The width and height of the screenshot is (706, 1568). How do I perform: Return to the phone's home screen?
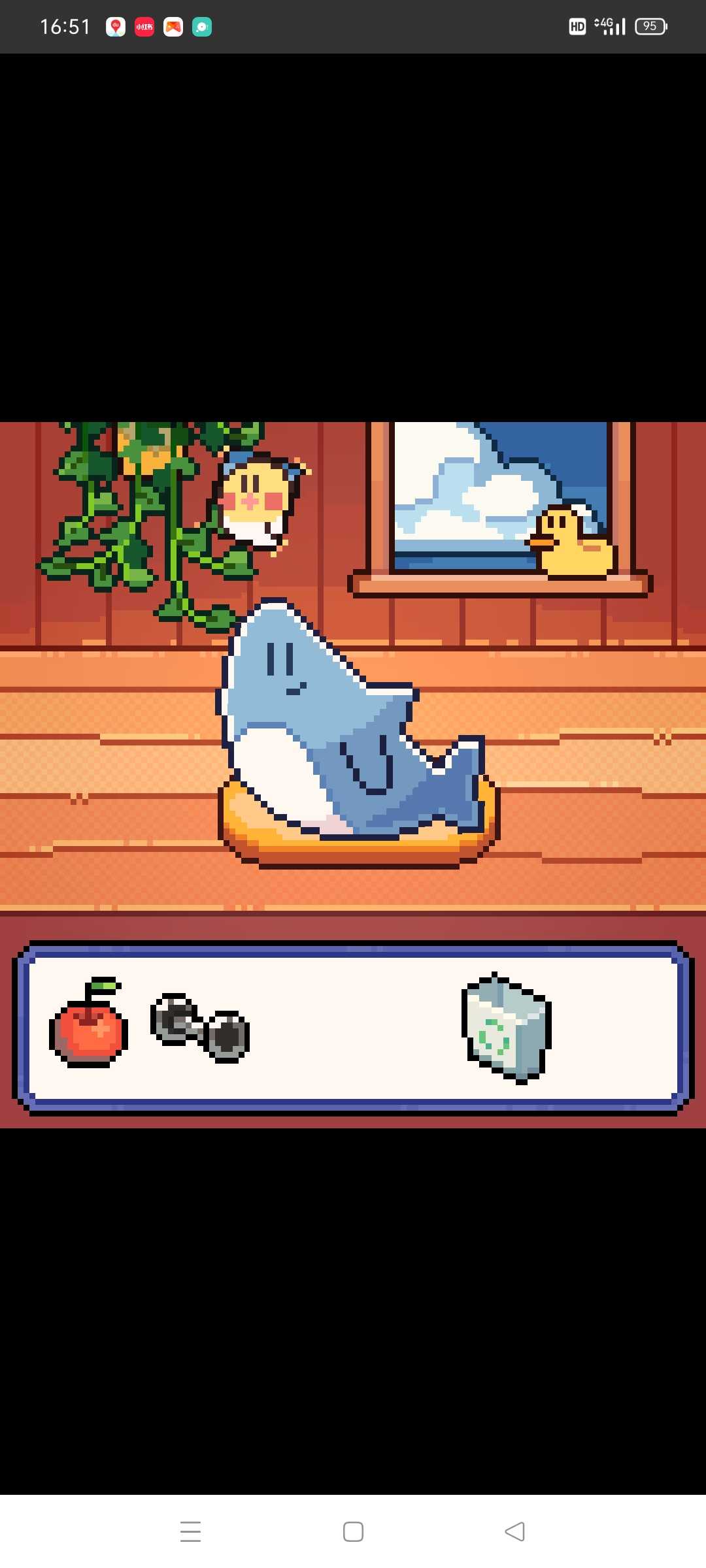tap(353, 1531)
